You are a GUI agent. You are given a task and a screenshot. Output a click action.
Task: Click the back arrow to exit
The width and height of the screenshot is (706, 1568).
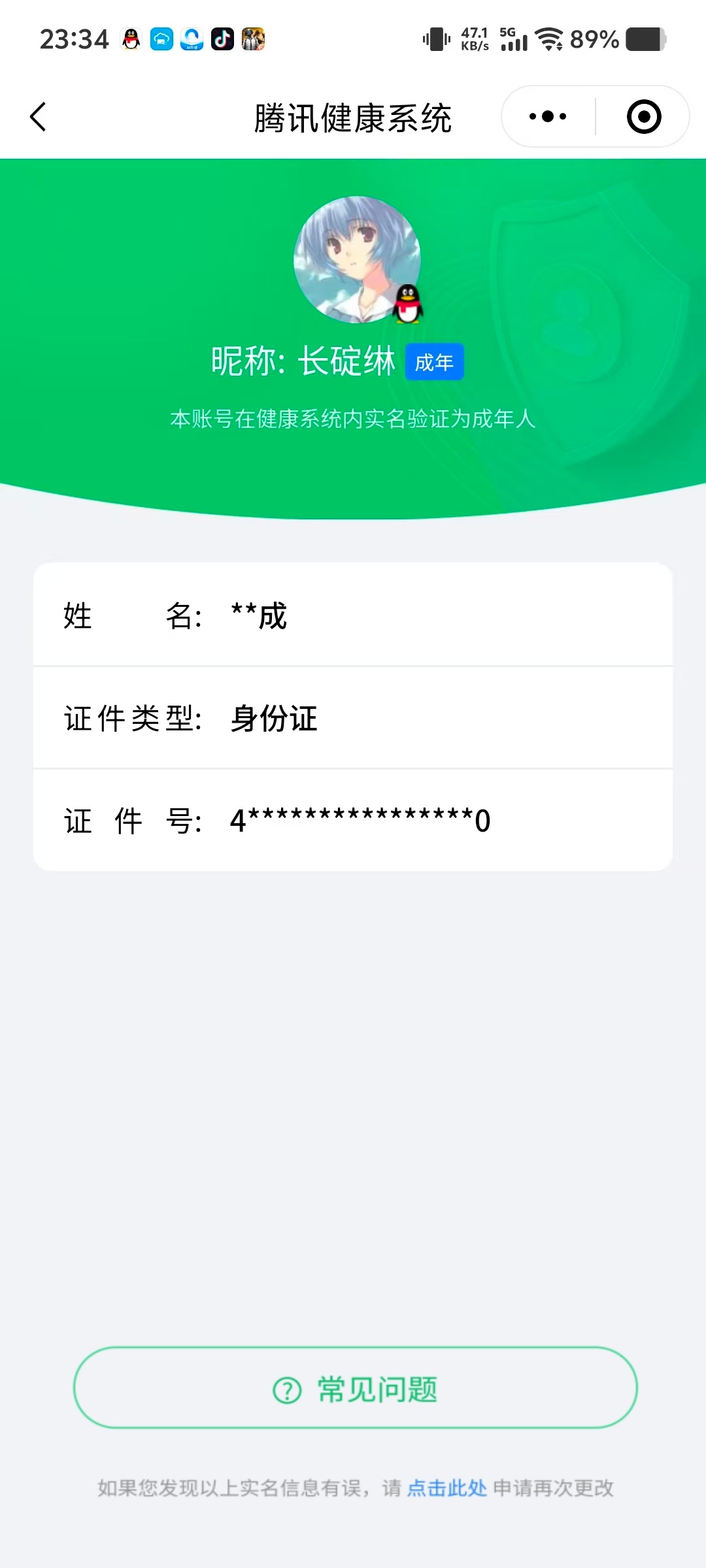pos(37,116)
